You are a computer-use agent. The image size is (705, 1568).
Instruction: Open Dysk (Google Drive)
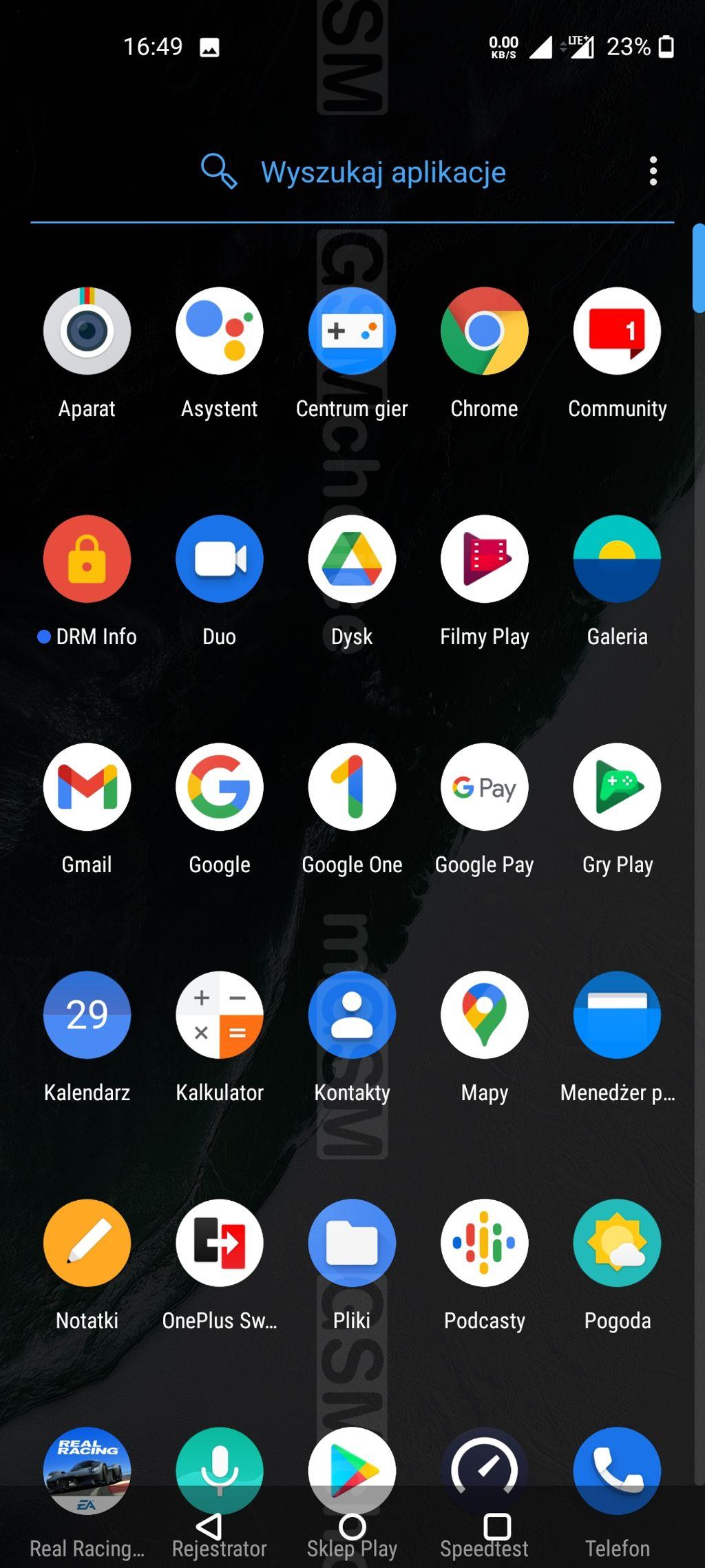[x=352, y=559]
